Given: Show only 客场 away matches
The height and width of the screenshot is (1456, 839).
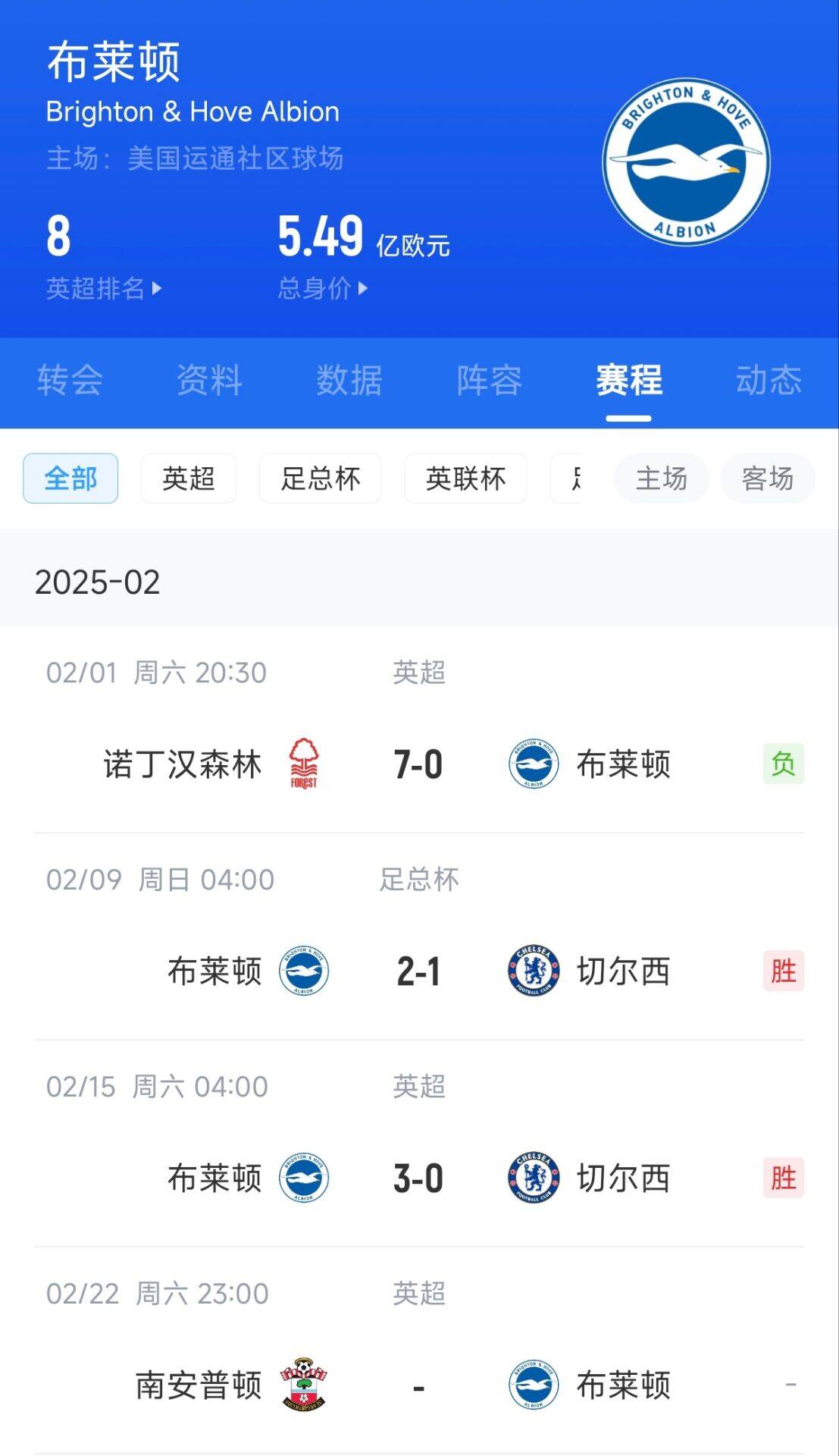Looking at the screenshot, I should pos(768,479).
